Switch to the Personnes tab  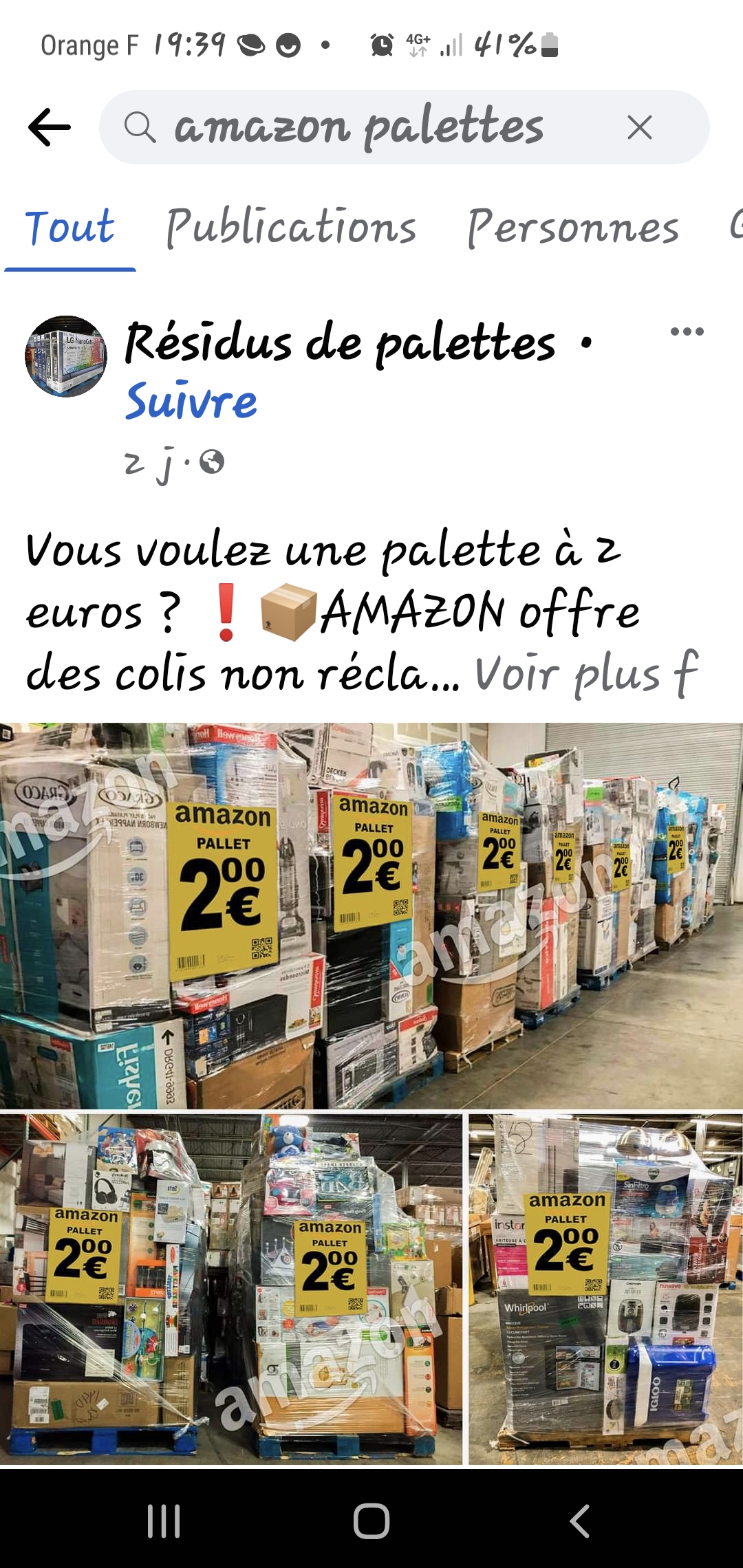(572, 228)
